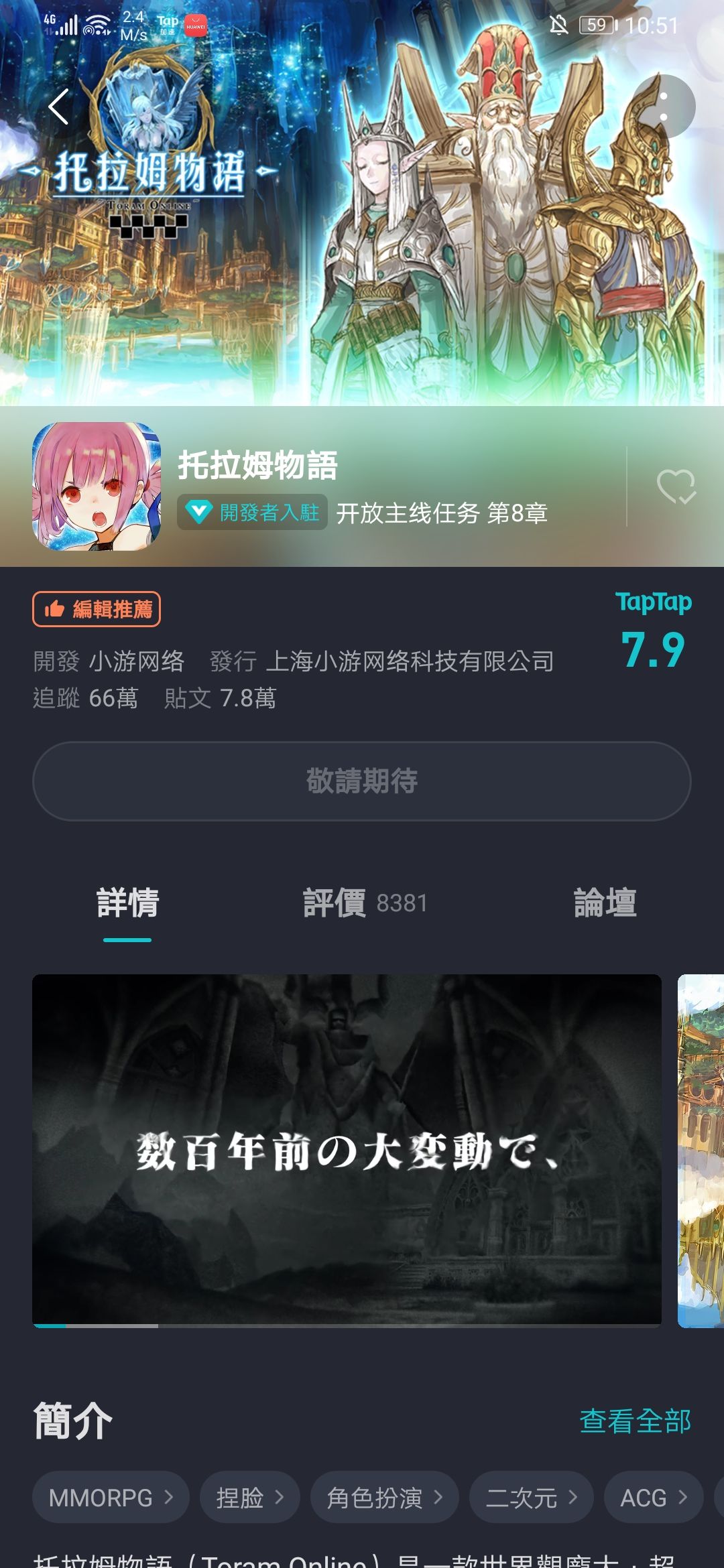
Task: Open the 二次元 tag
Action: [531, 1497]
